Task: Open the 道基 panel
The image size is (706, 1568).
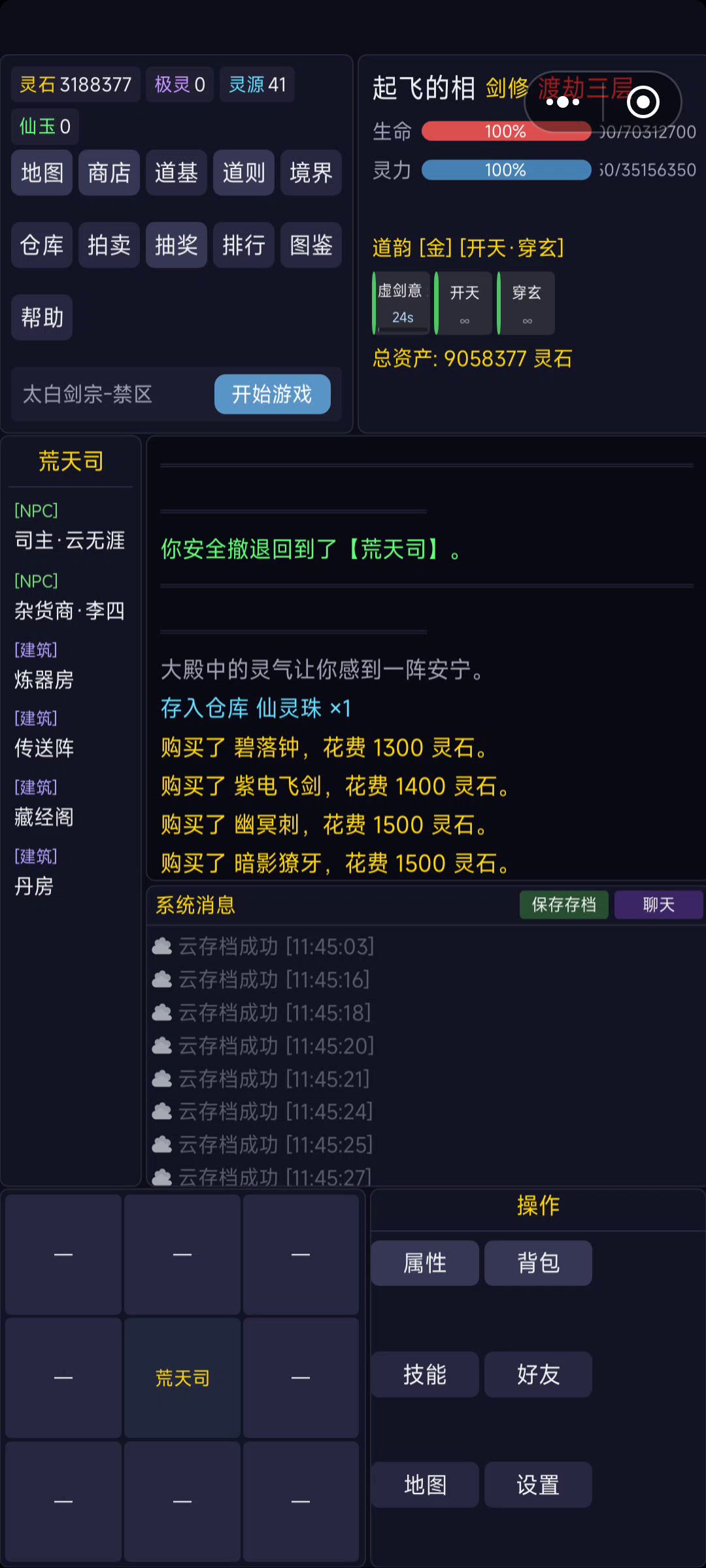Action: pos(176,173)
